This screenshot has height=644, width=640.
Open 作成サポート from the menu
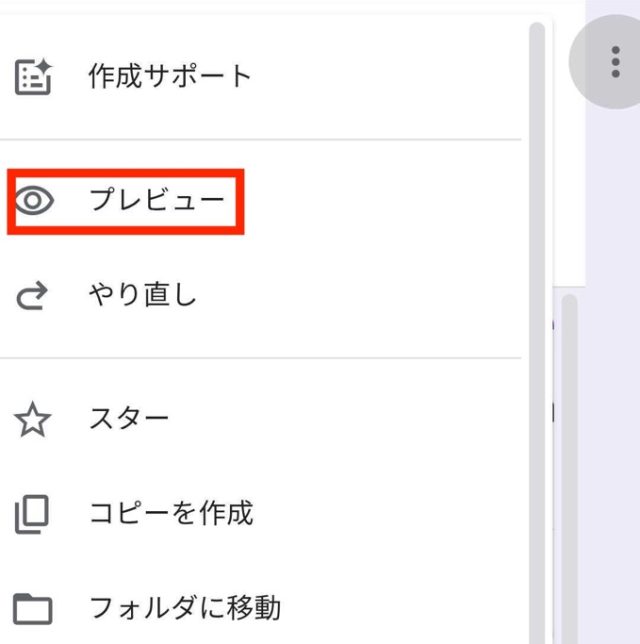pyautogui.click(x=170, y=76)
